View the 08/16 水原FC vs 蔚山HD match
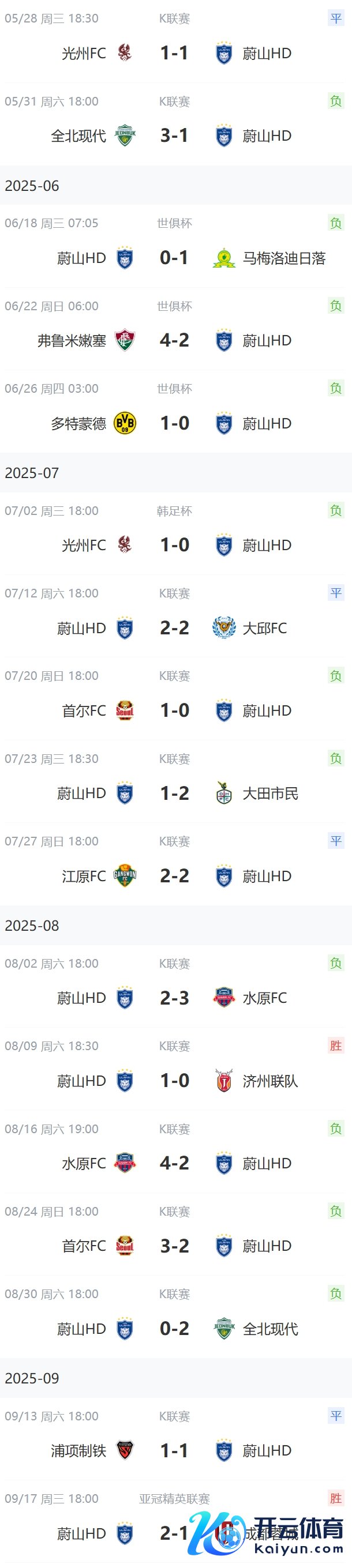Viewport: 352px width, 1568px height. pyautogui.click(x=174, y=1163)
